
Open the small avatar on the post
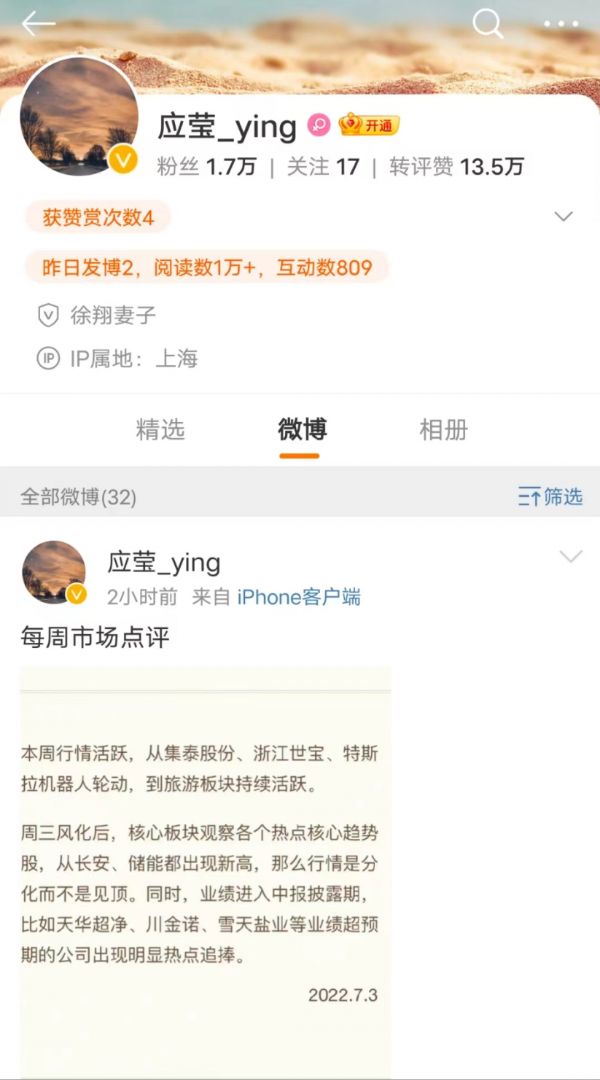pos(54,572)
